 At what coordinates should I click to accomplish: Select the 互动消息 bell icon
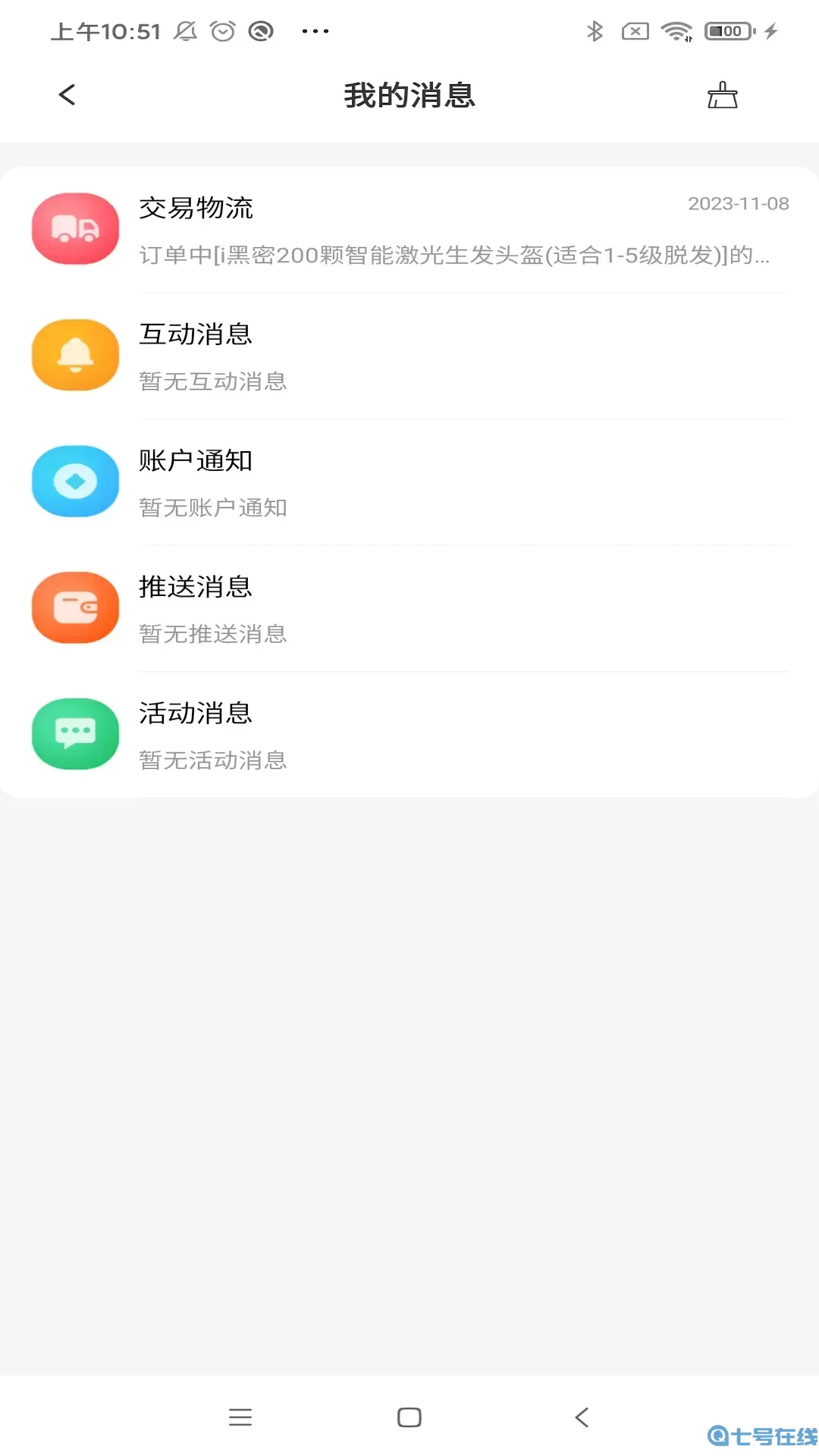pyautogui.click(x=75, y=355)
